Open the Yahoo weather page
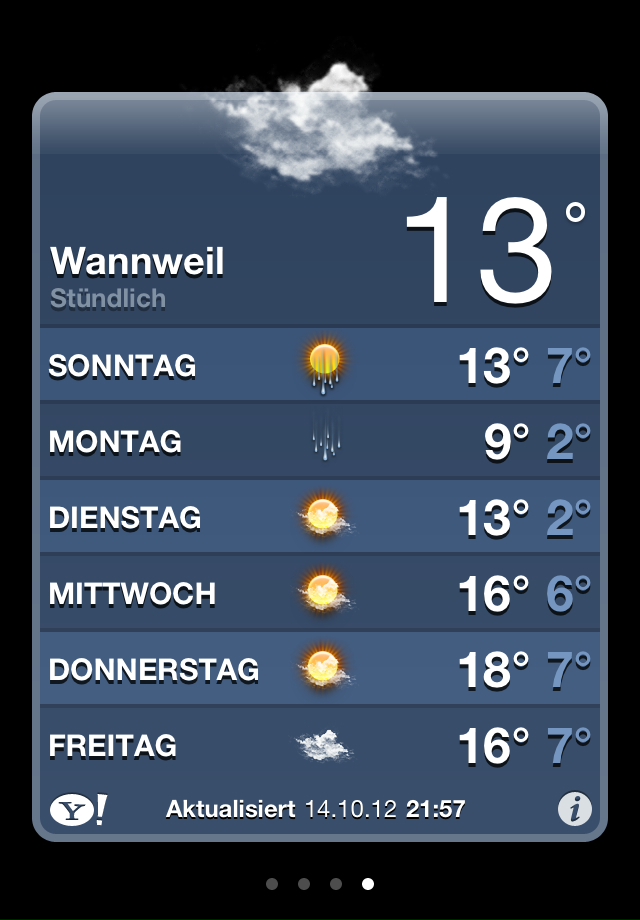 (78, 808)
